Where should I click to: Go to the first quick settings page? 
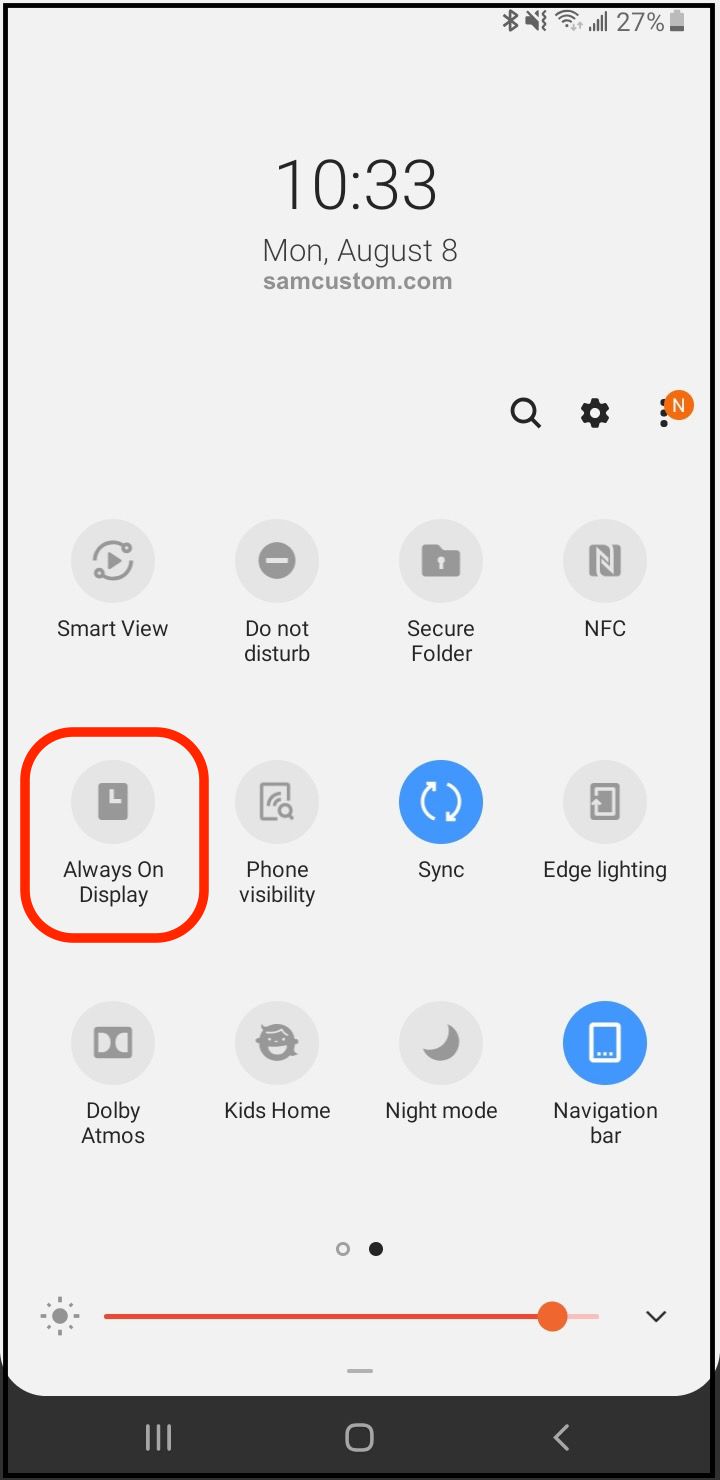pyautogui.click(x=343, y=1249)
